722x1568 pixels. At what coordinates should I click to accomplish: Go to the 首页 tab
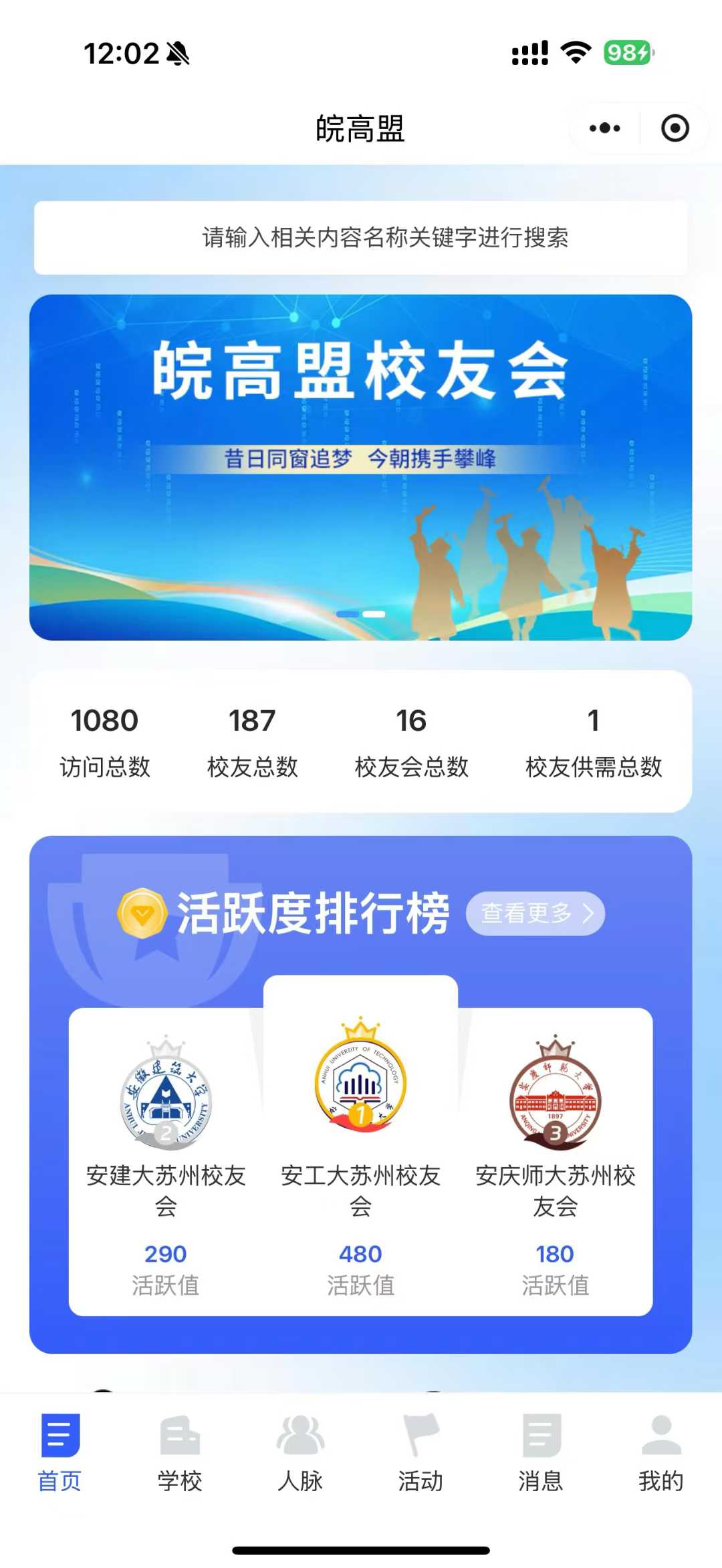(59, 1451)
